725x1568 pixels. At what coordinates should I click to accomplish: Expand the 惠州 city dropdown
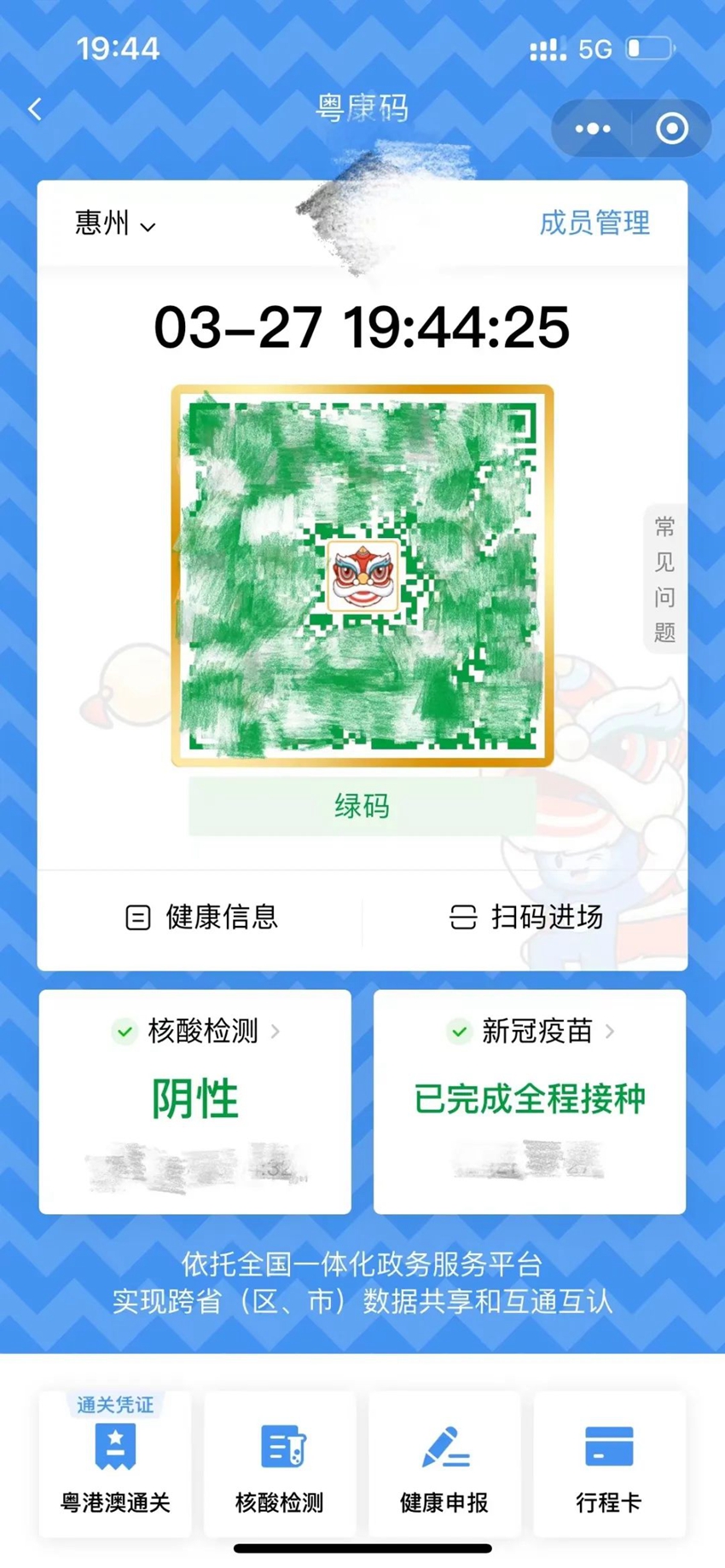[115, 224]
